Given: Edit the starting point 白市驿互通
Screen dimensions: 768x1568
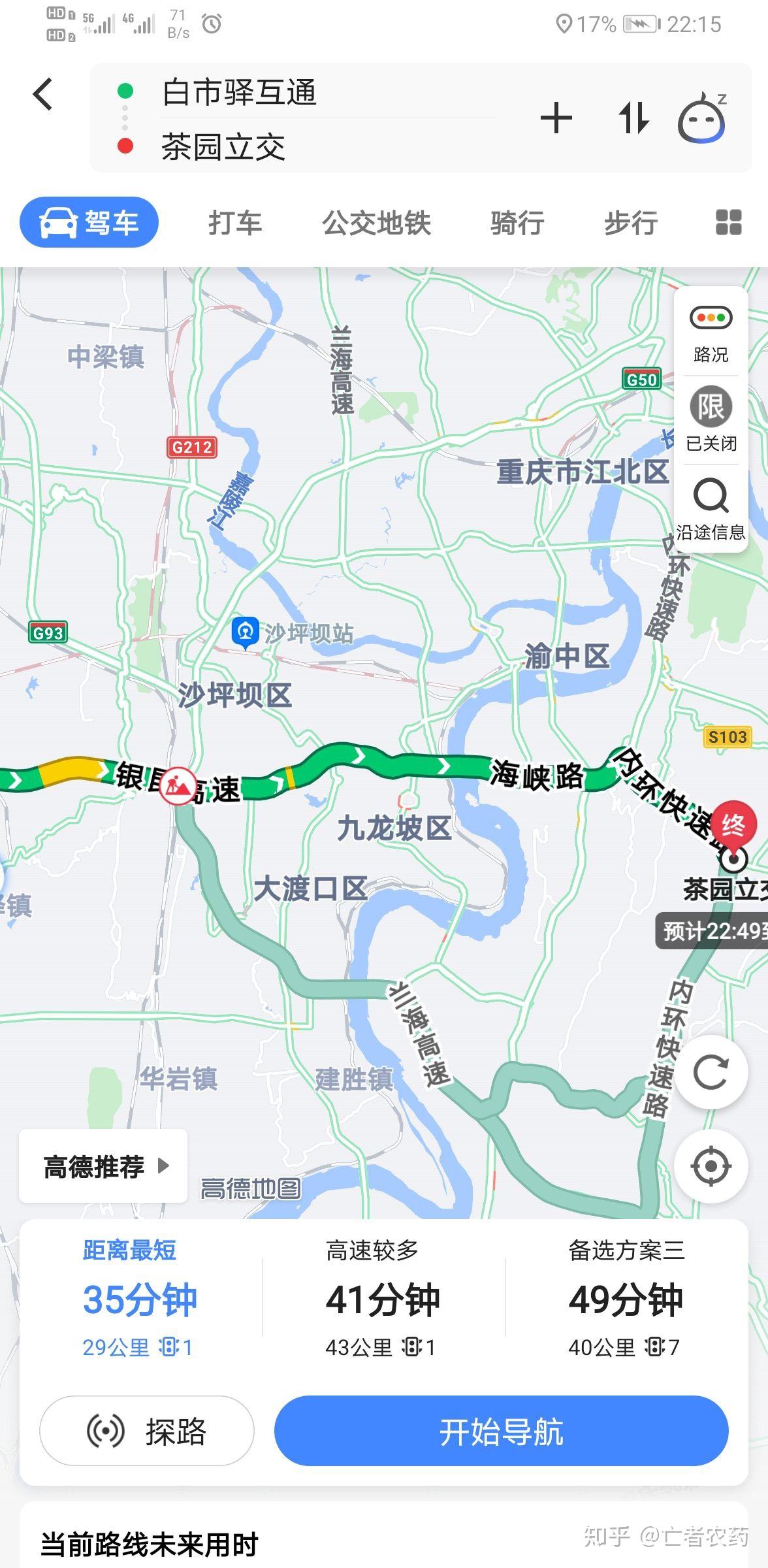Looking at the screenshot, I should [239, 92].
